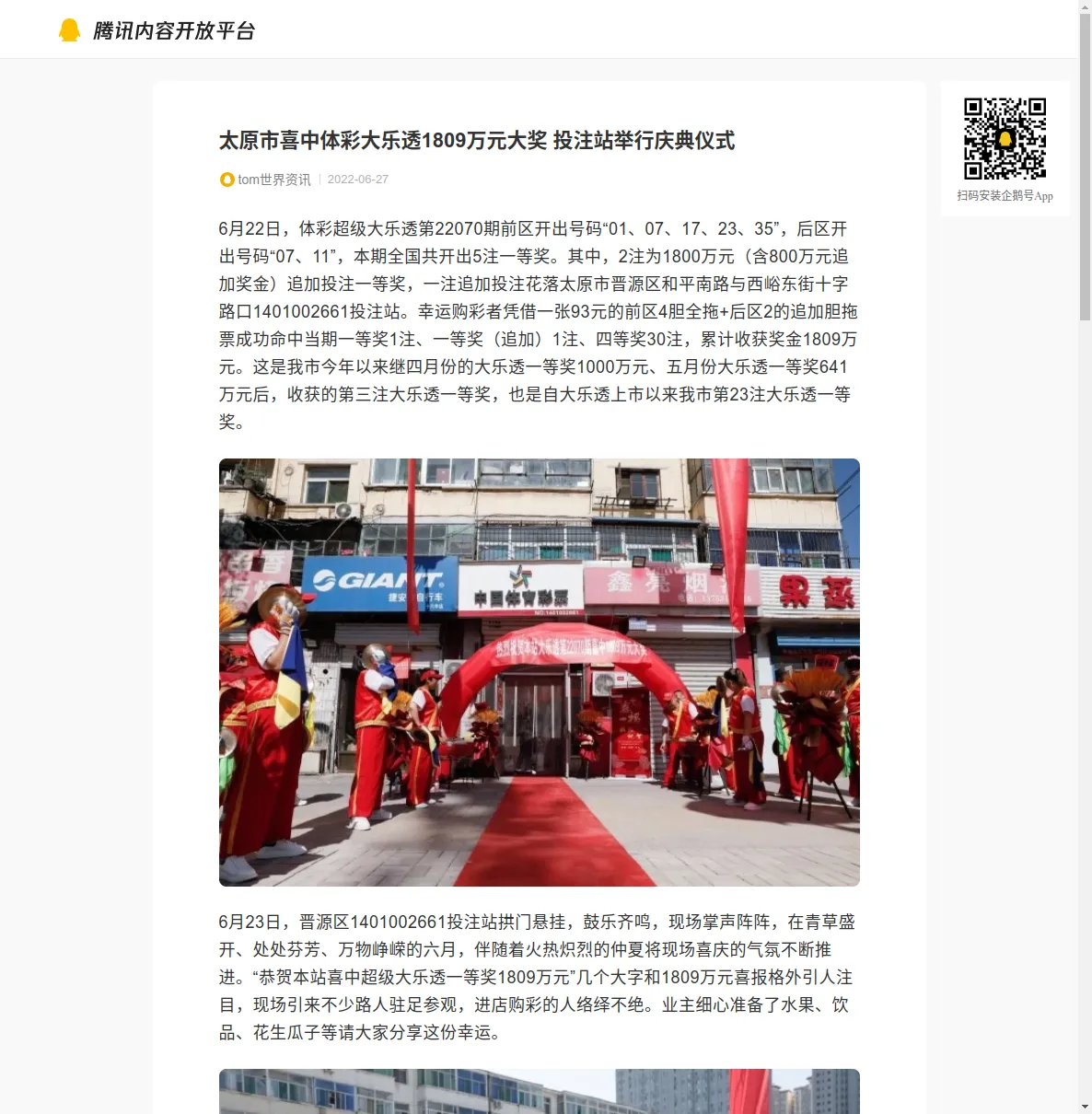
Task: Open the lottery station ceremony photo
Action: point(539,672)
